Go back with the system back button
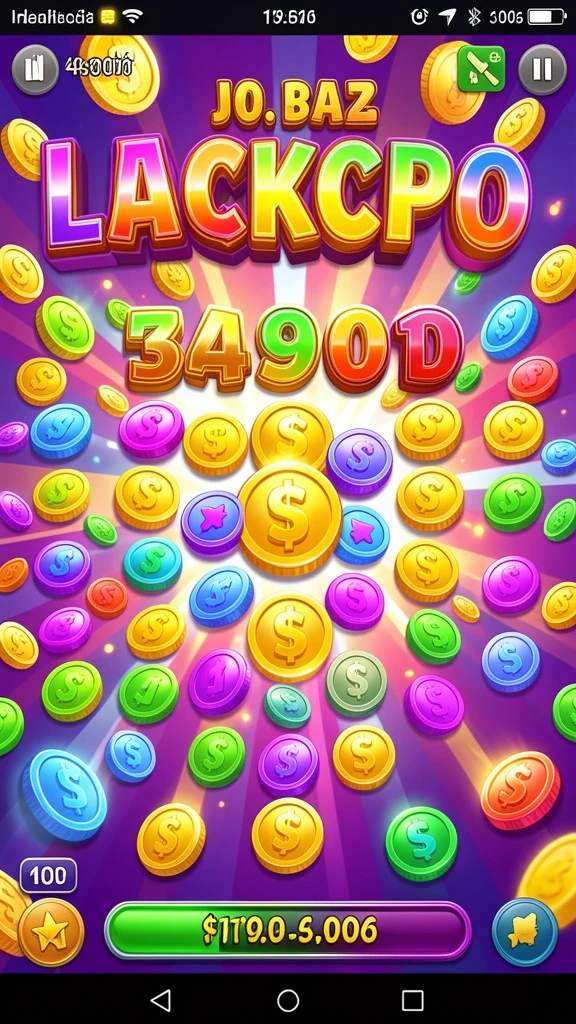 [x=160, y=999]
